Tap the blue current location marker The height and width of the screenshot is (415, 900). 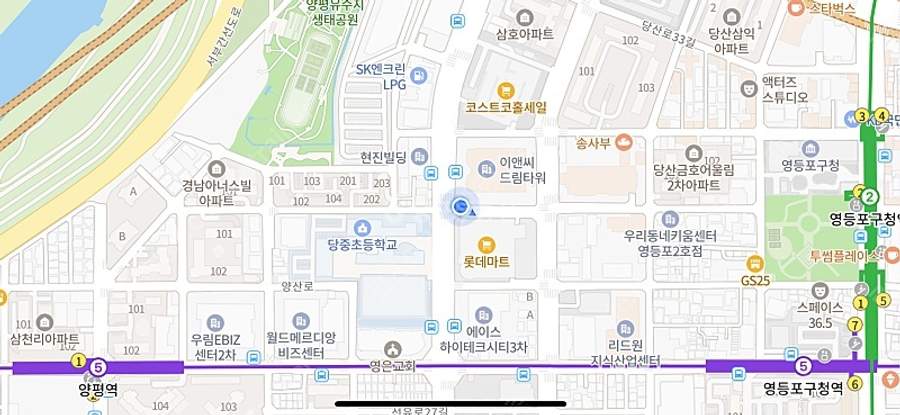tap(460, 206)
